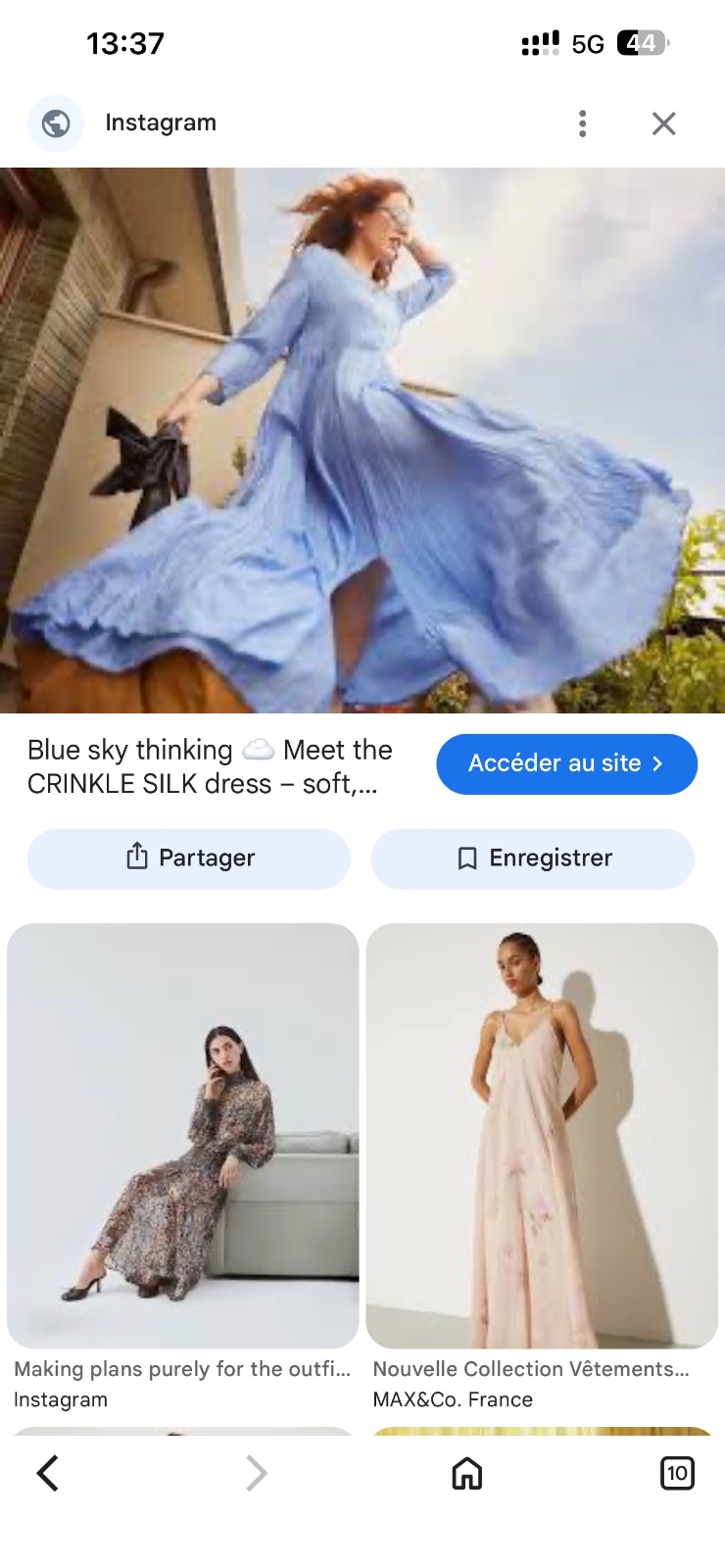Close the Instagram image viewer
Screen dimensions: 725x1568
click(664, 123)
